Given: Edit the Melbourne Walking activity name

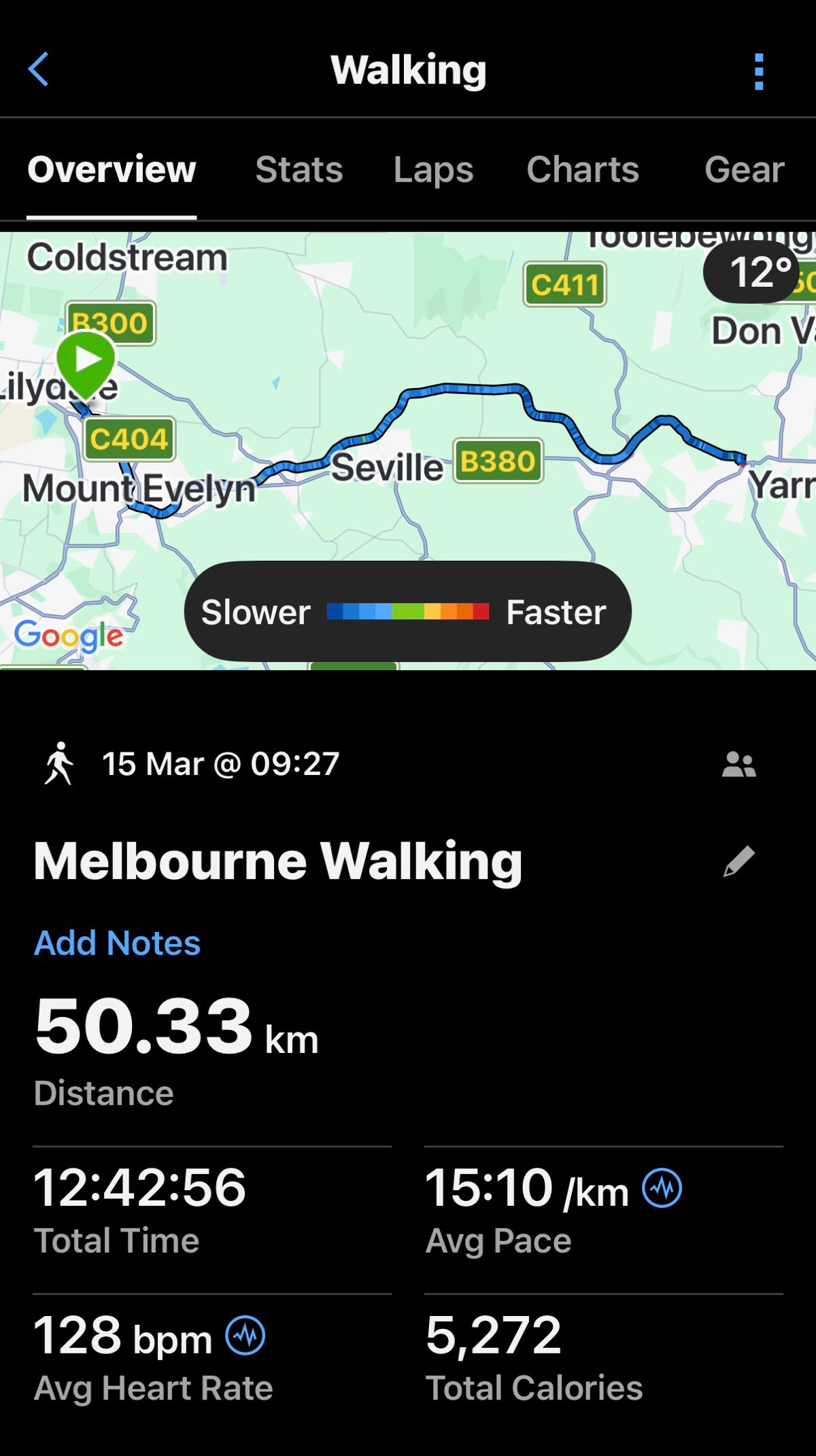Looking at the screenshot, I should pyautogui.click(x=738, y=862).
